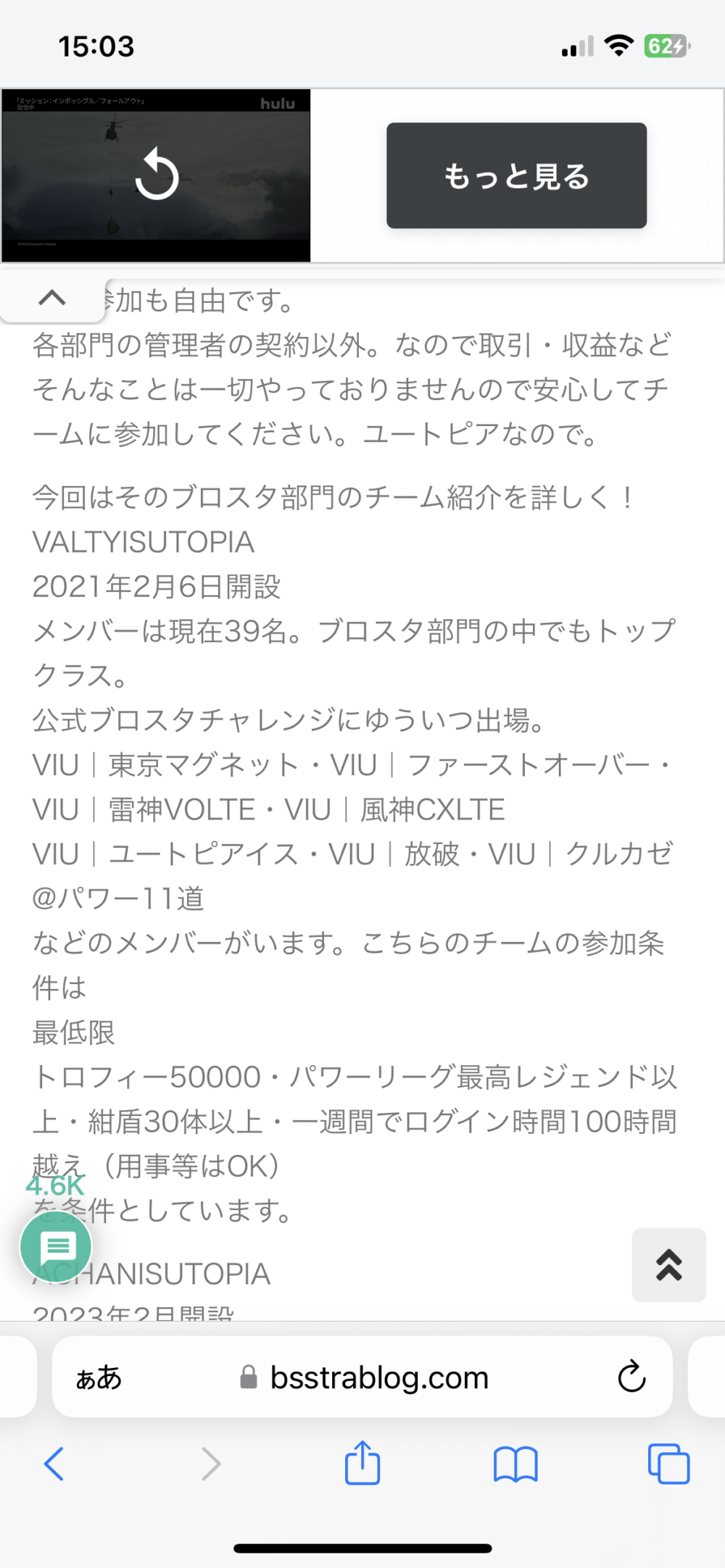Screen dimensions: 725x1568
Task: Show all open tabs
Action: pos(668,1464)
